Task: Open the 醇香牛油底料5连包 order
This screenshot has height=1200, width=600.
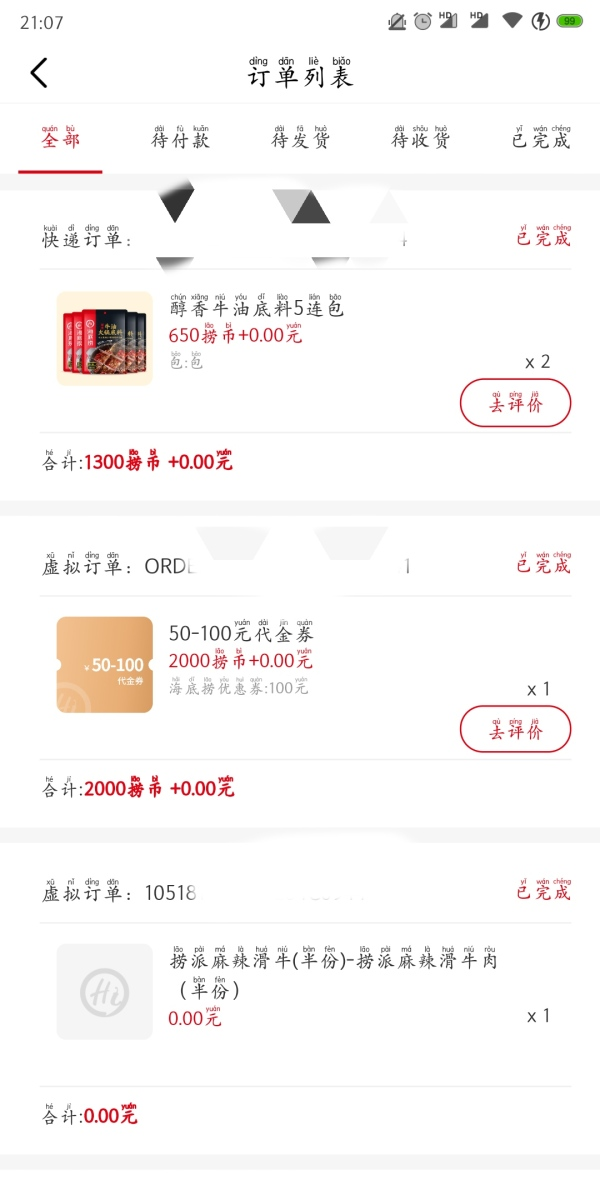Action: point(300,340)
